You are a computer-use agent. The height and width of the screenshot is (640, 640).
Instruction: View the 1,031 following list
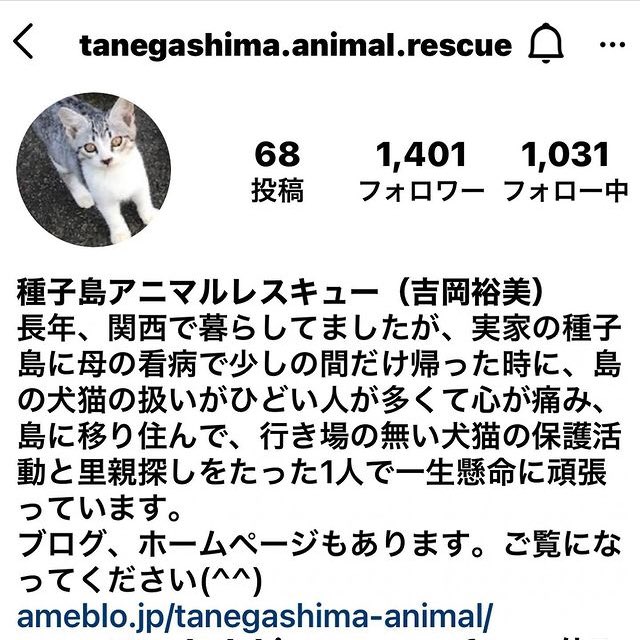click(x=566, y=172)
